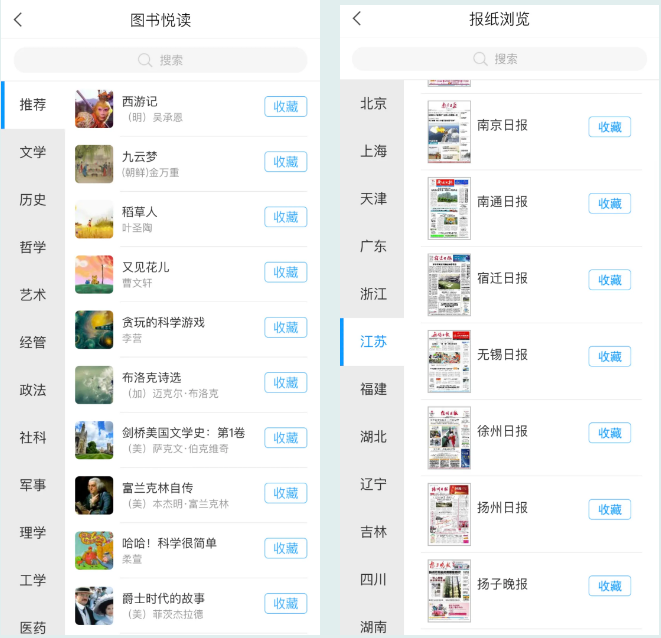Switch to the 军事 category

pyautogui.click(x=33, y=485)
